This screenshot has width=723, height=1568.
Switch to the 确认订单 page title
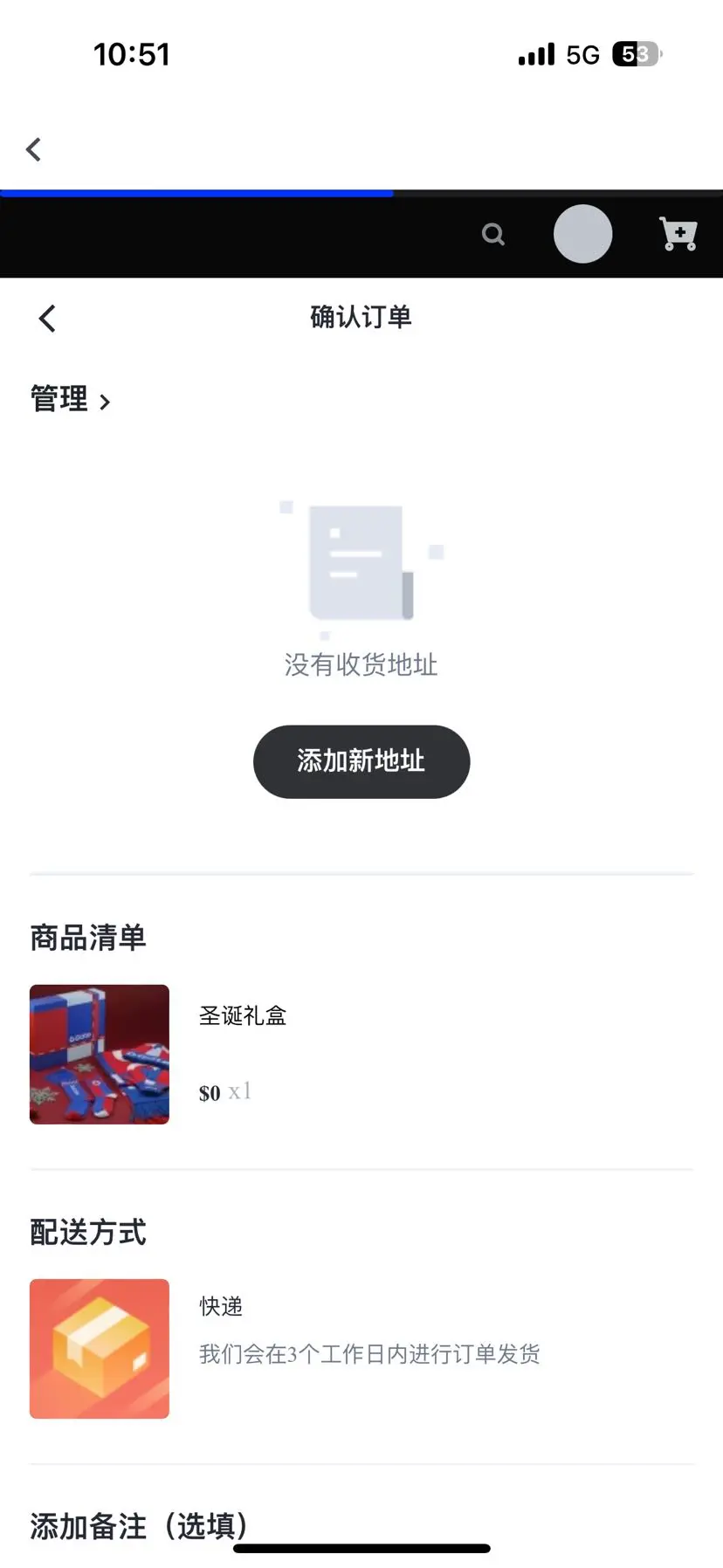pos(361,318)
